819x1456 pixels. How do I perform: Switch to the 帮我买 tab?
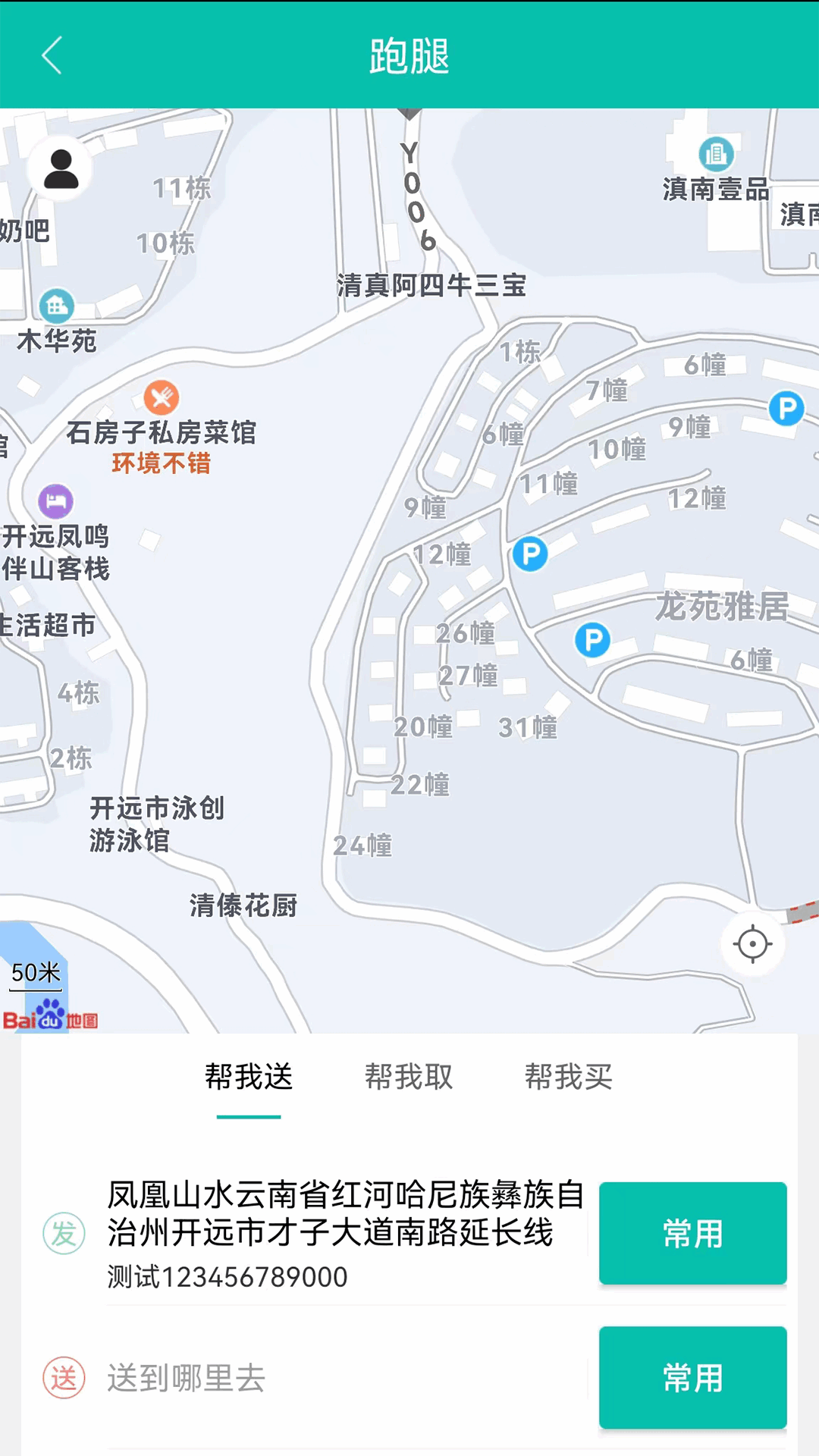pyautogui.click(x=568, y=1077)
